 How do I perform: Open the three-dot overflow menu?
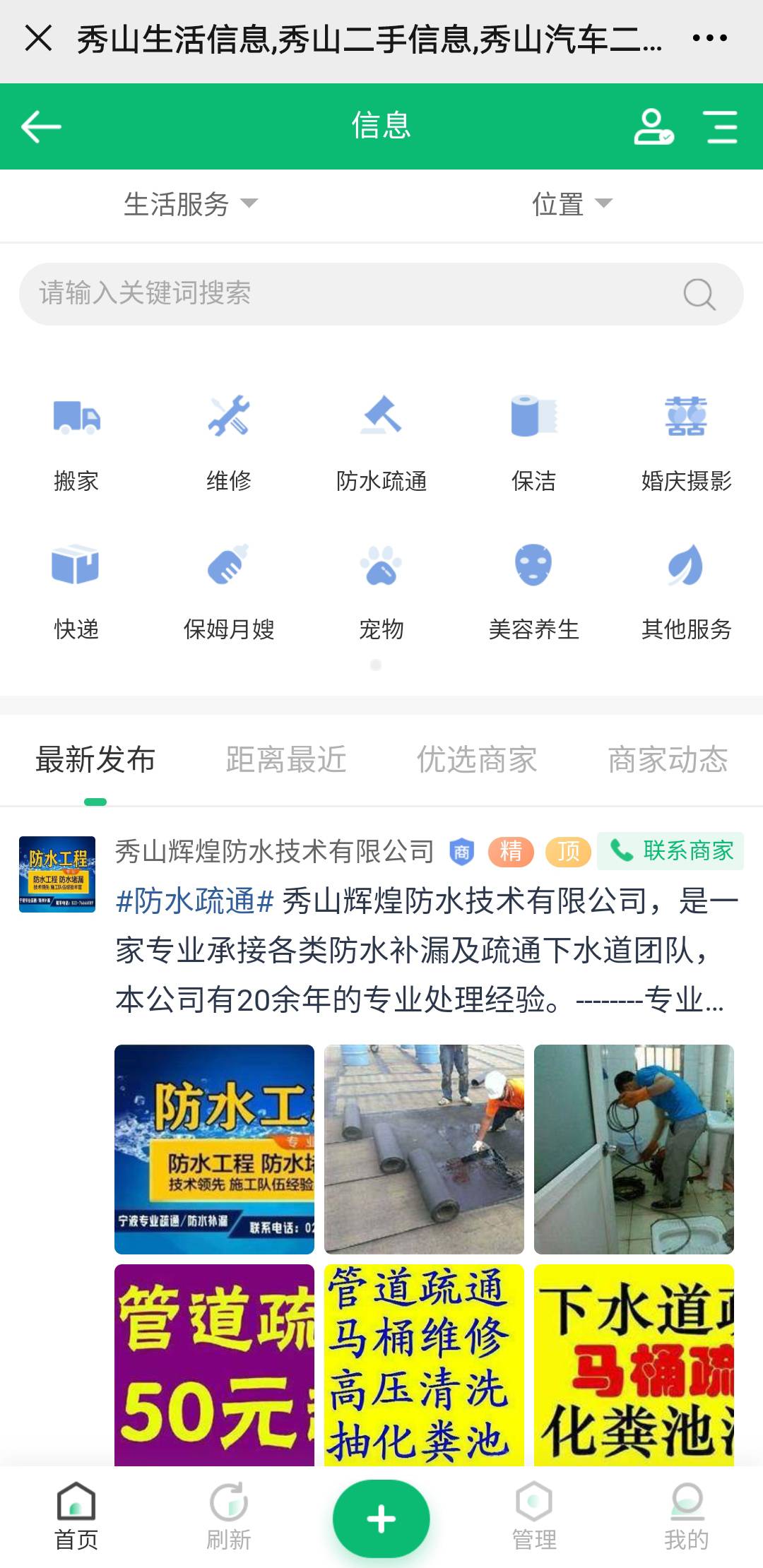(709, 38)
